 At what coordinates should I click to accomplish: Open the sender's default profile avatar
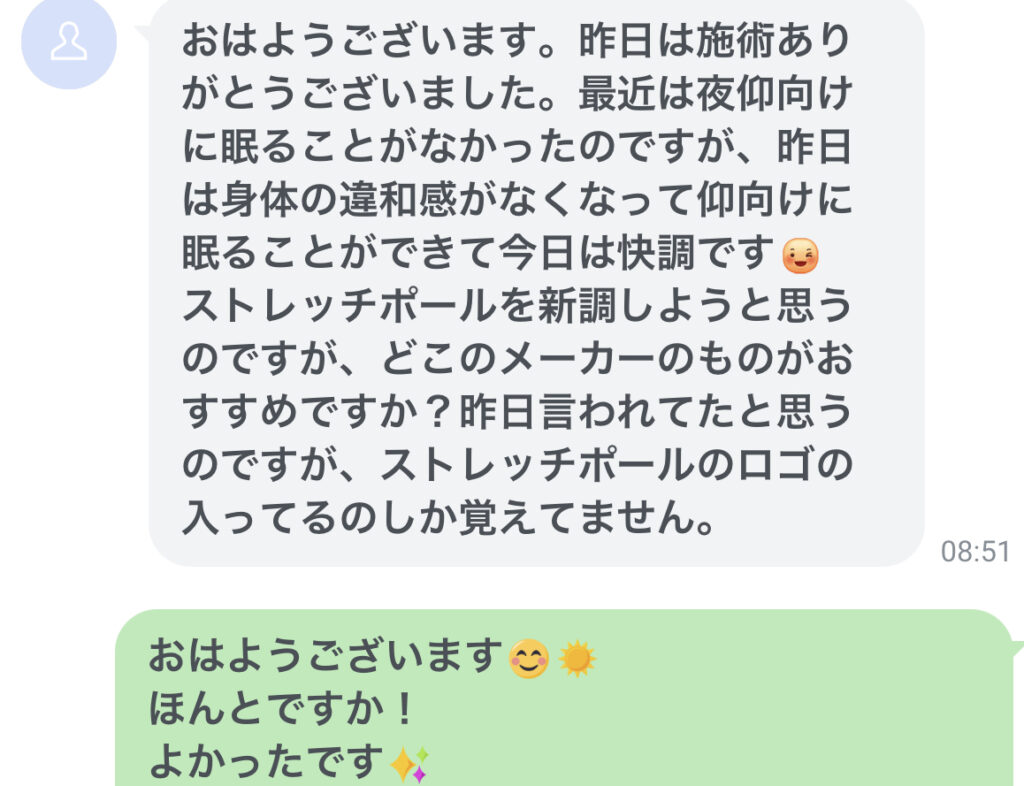(68, 43)
